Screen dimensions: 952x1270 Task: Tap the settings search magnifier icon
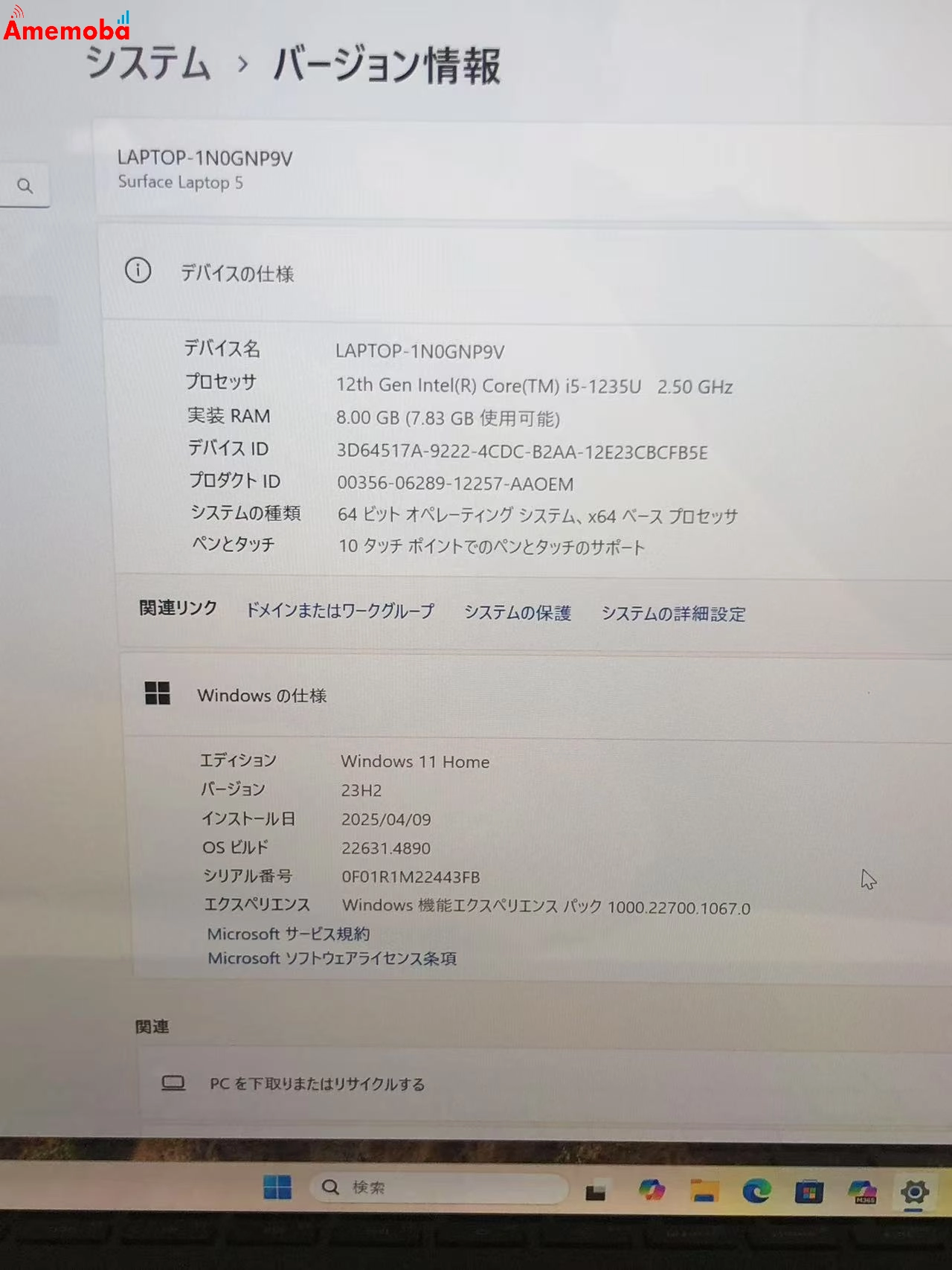point(25,186)
